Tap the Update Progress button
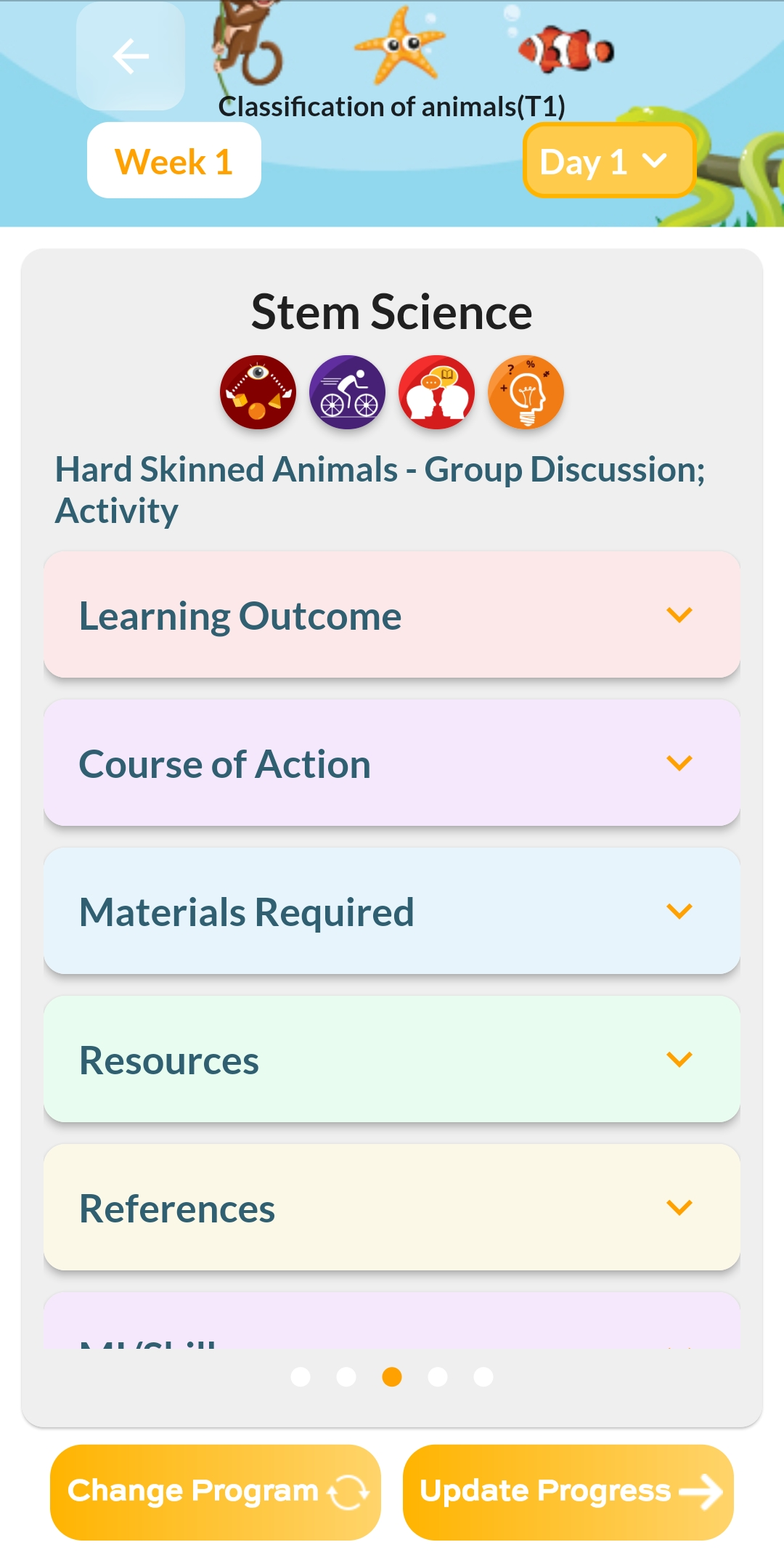The width and height of the screenshot is (784, 1558). click(x=568, y=1492)
